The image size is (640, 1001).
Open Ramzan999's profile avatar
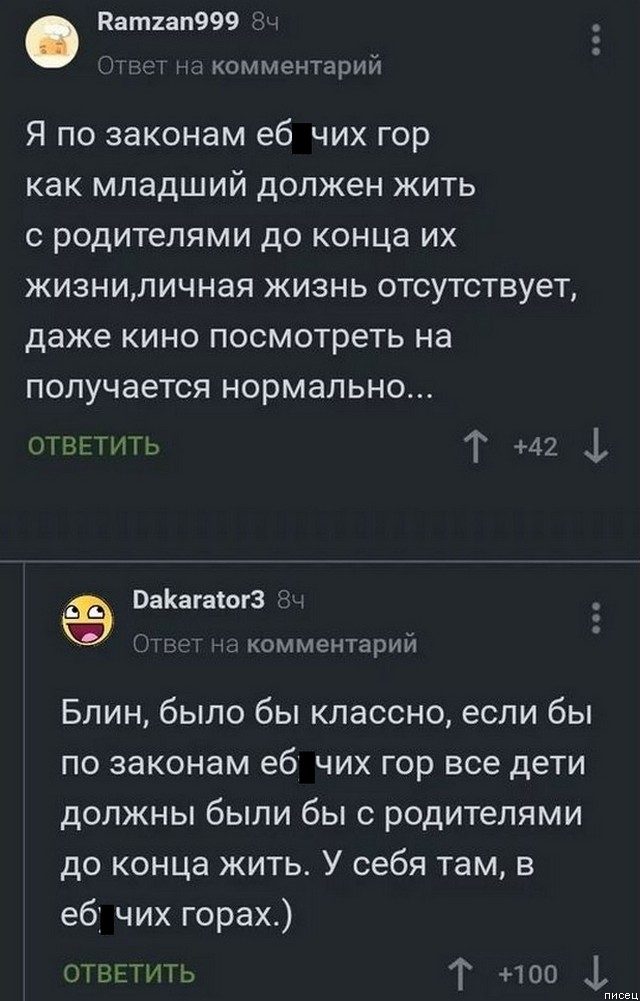[x=48, y=43]
